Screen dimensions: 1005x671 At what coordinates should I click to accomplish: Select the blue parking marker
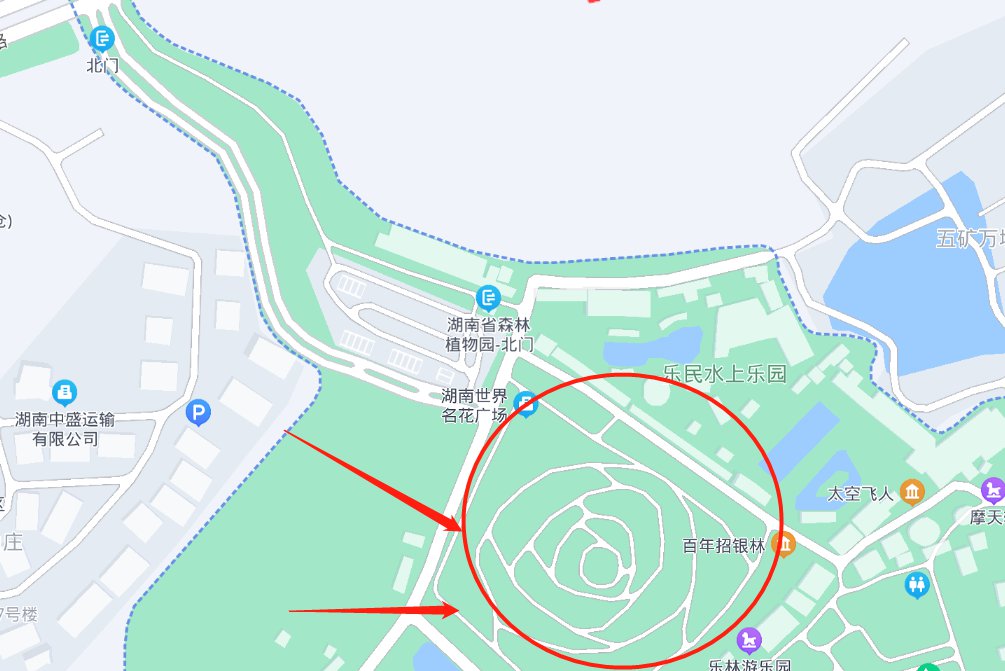(x=199, y=411)
